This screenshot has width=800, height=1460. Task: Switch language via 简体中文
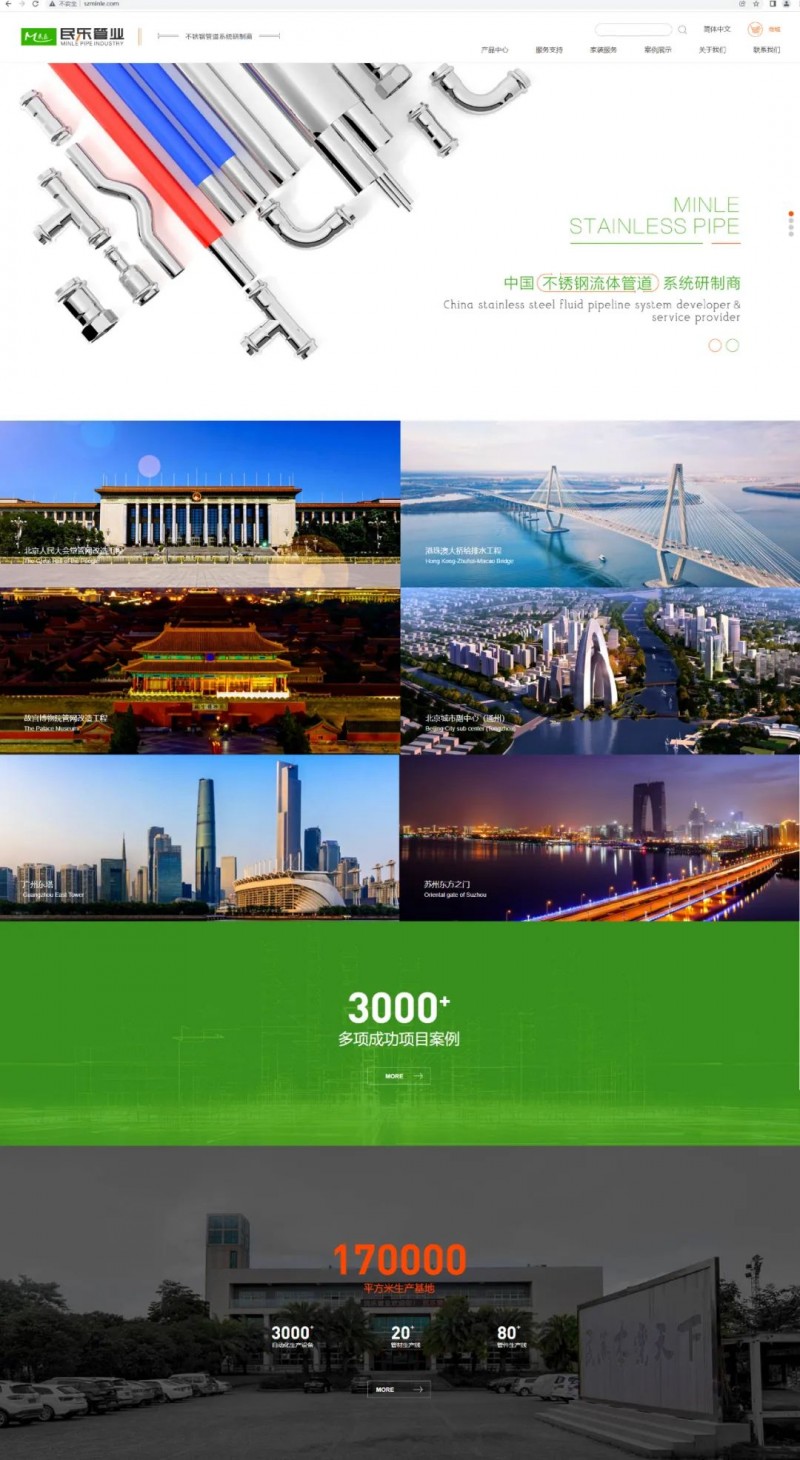click(717, 29)
